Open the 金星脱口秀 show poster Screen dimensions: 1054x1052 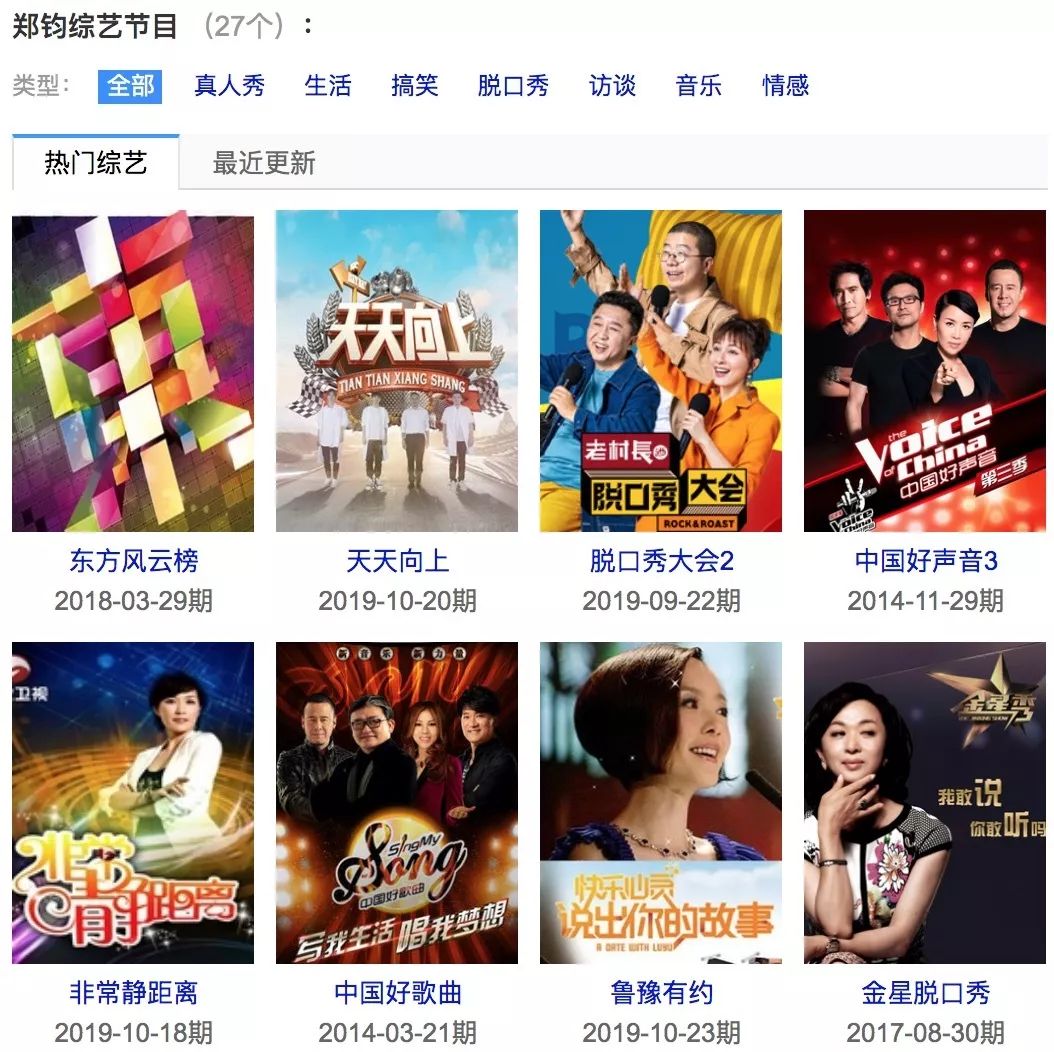925,803
